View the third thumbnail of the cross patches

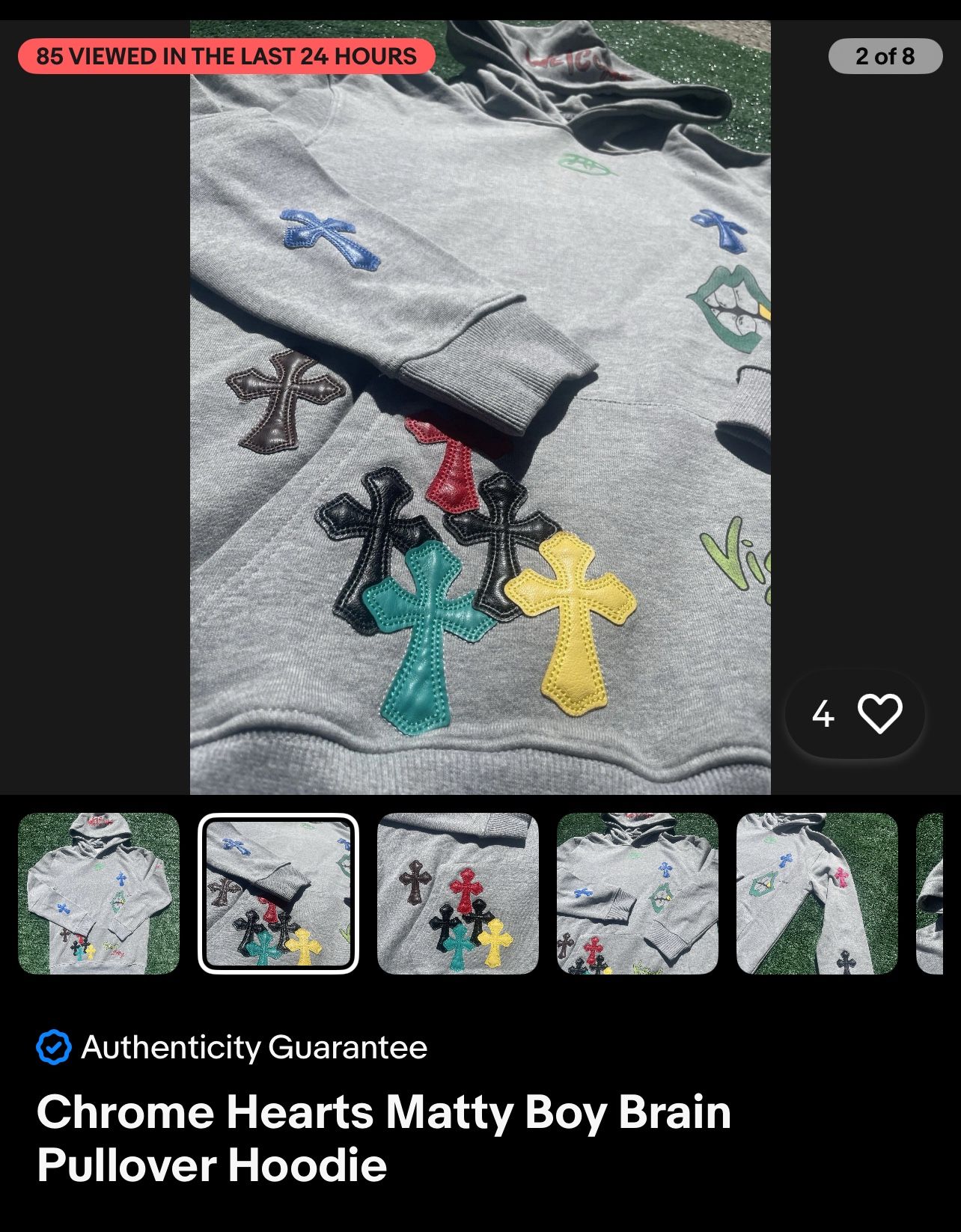point(458,893)
